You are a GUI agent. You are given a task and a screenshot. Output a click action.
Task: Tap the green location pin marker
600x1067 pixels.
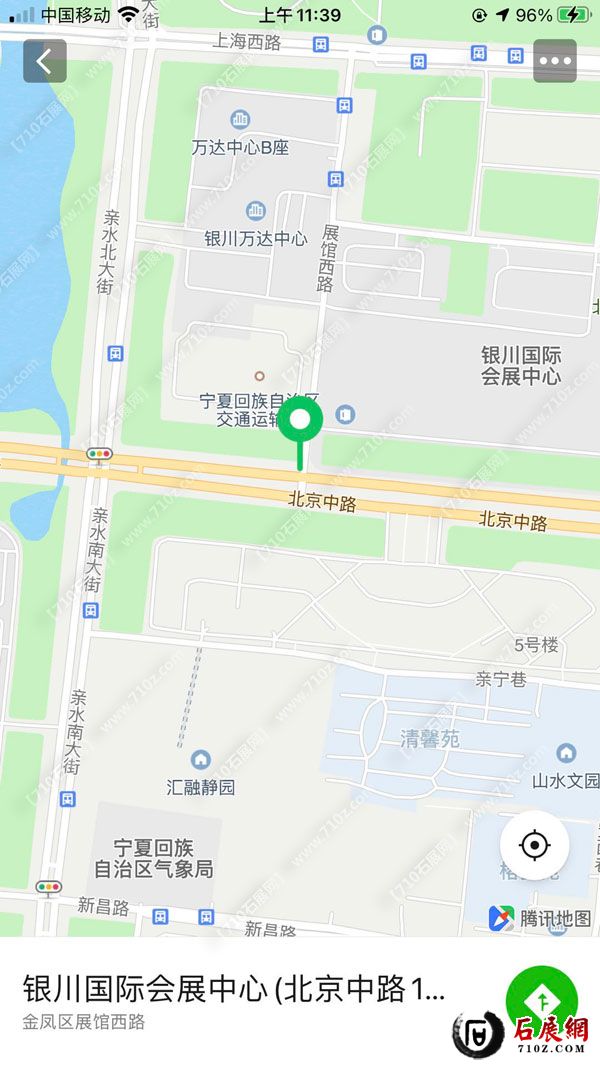pyautogui.click(x=299, y=421)
